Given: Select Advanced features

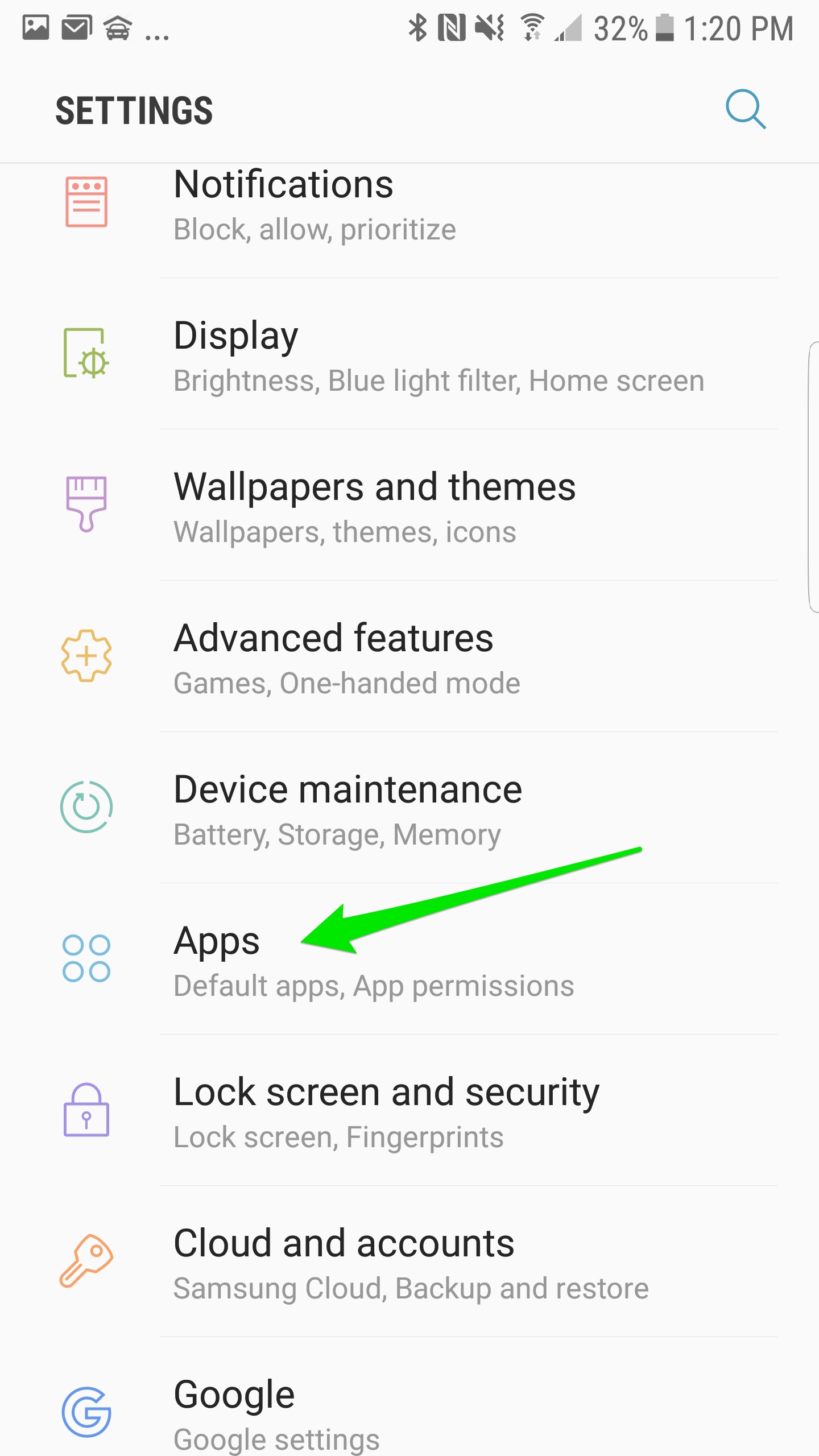Looking at the screenshot, I should (409, 659).
